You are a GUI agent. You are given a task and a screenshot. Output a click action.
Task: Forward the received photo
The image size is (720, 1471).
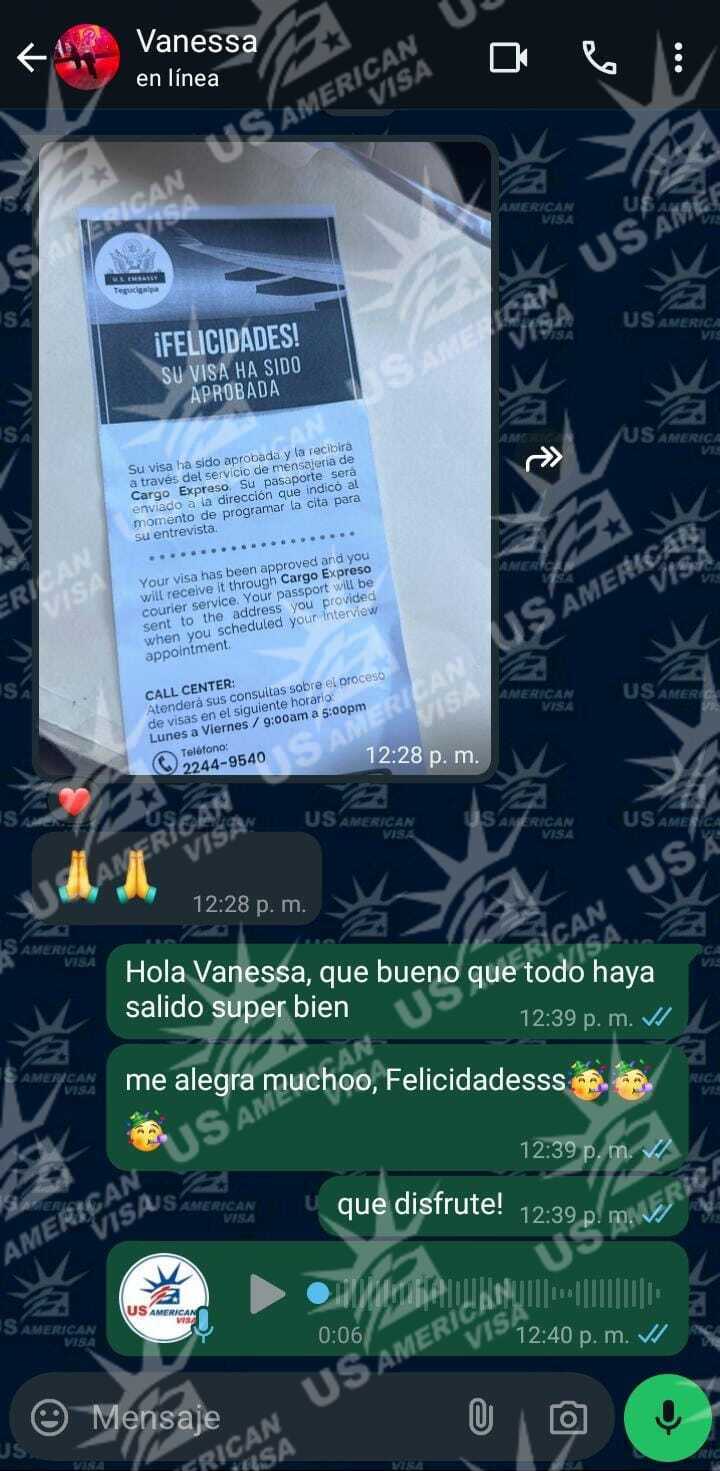tap(544, 459)
